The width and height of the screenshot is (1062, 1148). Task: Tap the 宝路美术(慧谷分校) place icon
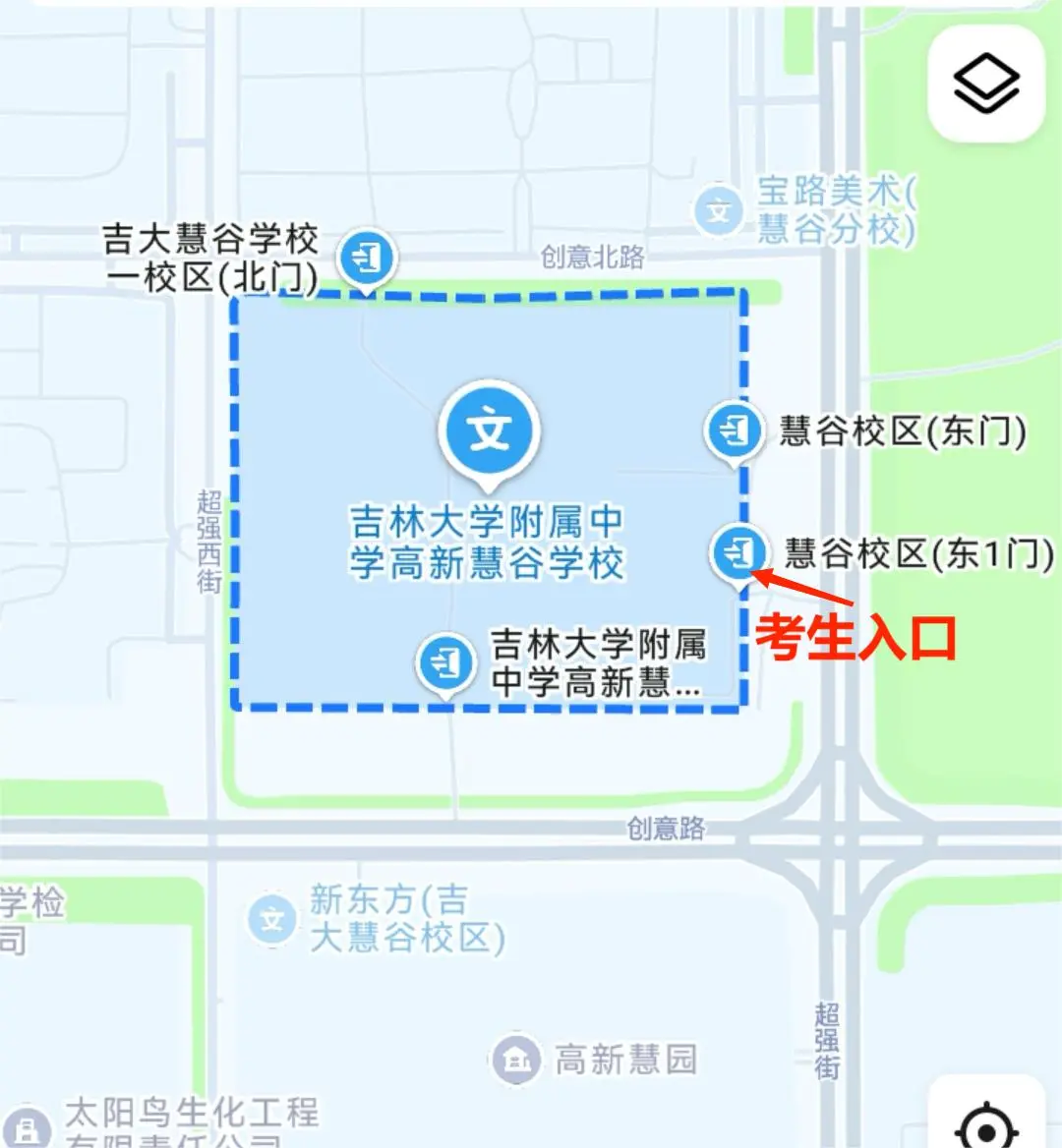(719, 208)
